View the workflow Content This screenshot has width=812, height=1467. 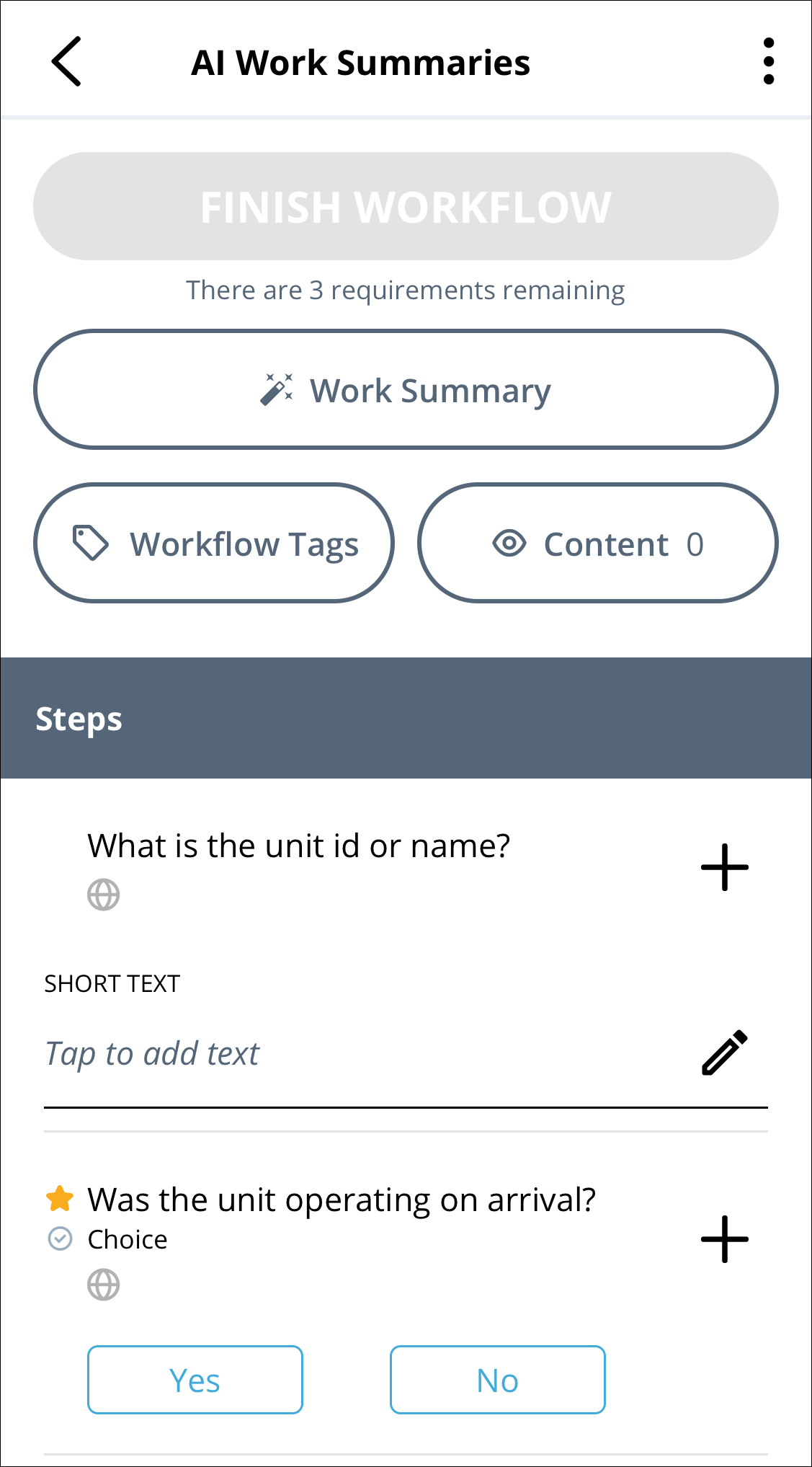pyautogui.click(x=597, y=544)
